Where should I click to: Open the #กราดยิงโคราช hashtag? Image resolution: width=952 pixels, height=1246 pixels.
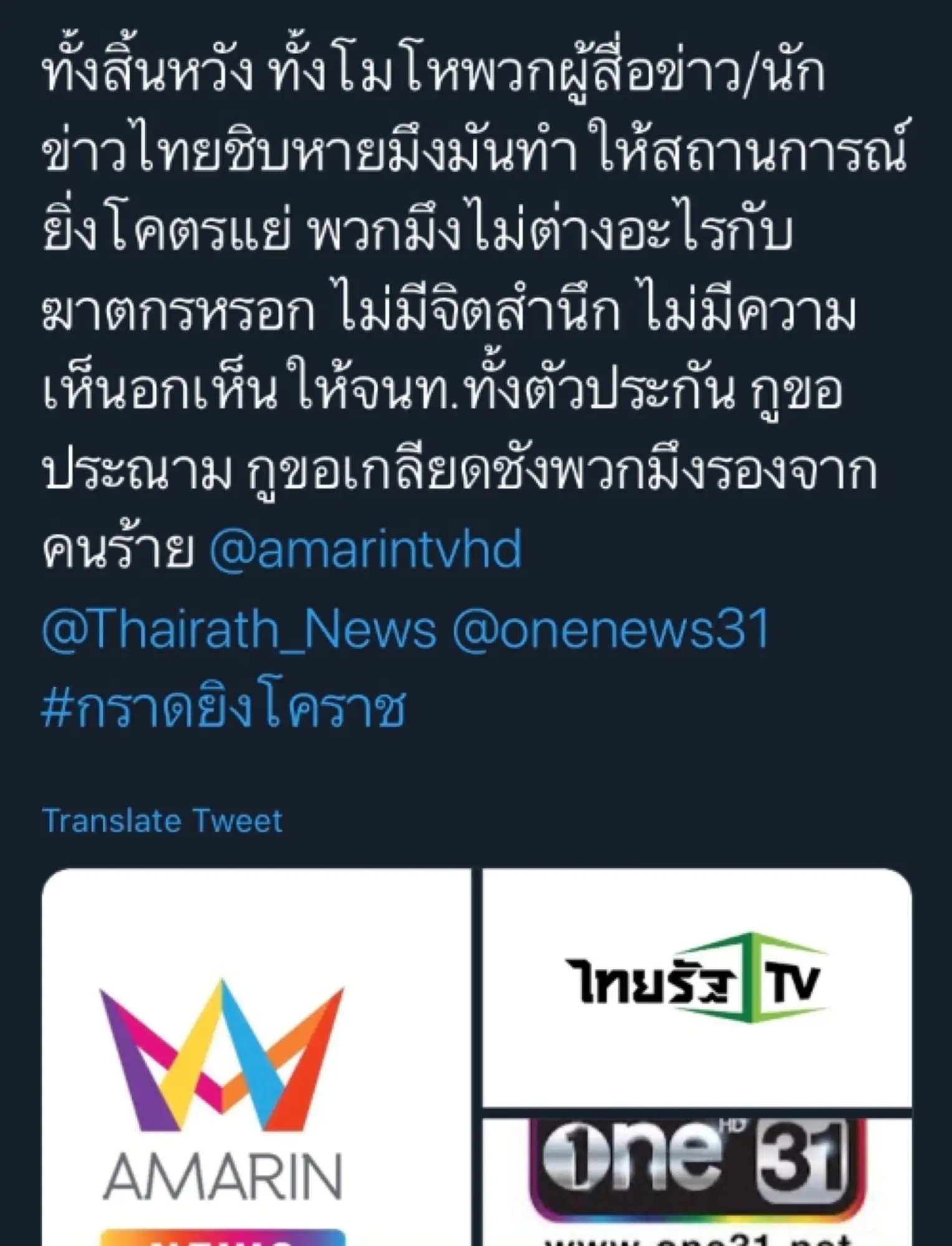[224, 709]
